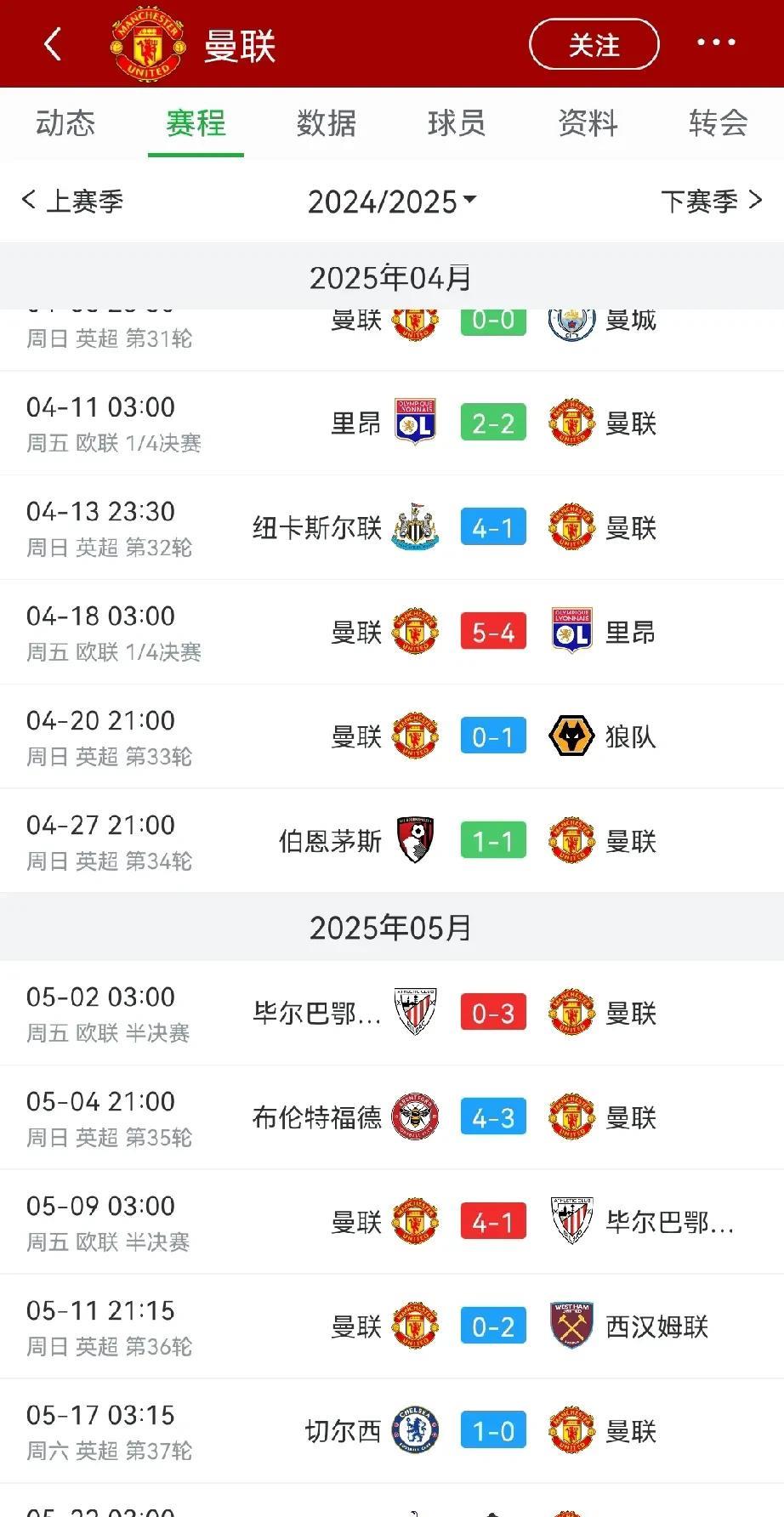
Task: Open the 05-09 曼联 4-1 semifinal match
Action: 392,1223
